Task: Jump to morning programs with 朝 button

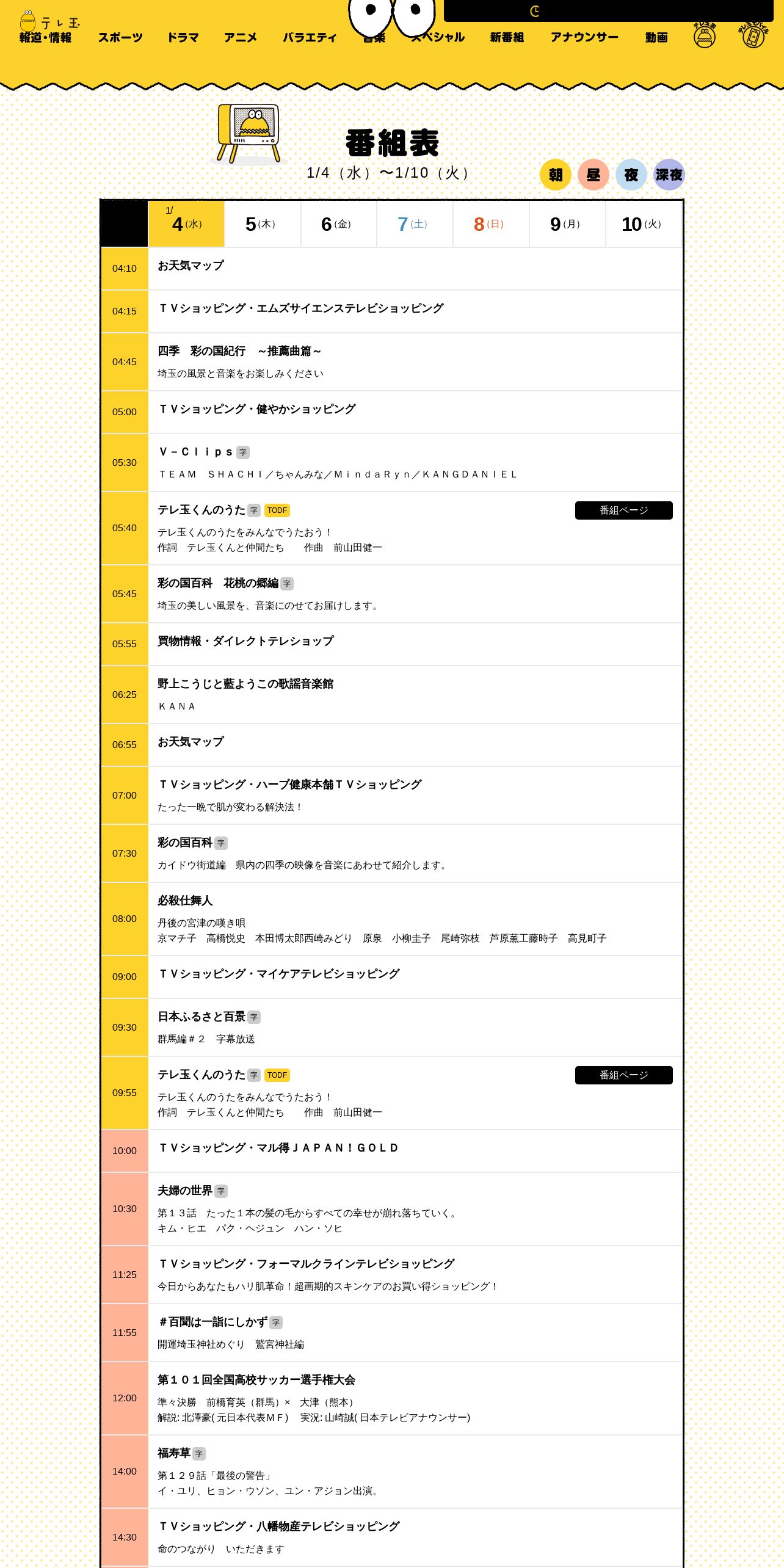Action: (x=555, y=175)
